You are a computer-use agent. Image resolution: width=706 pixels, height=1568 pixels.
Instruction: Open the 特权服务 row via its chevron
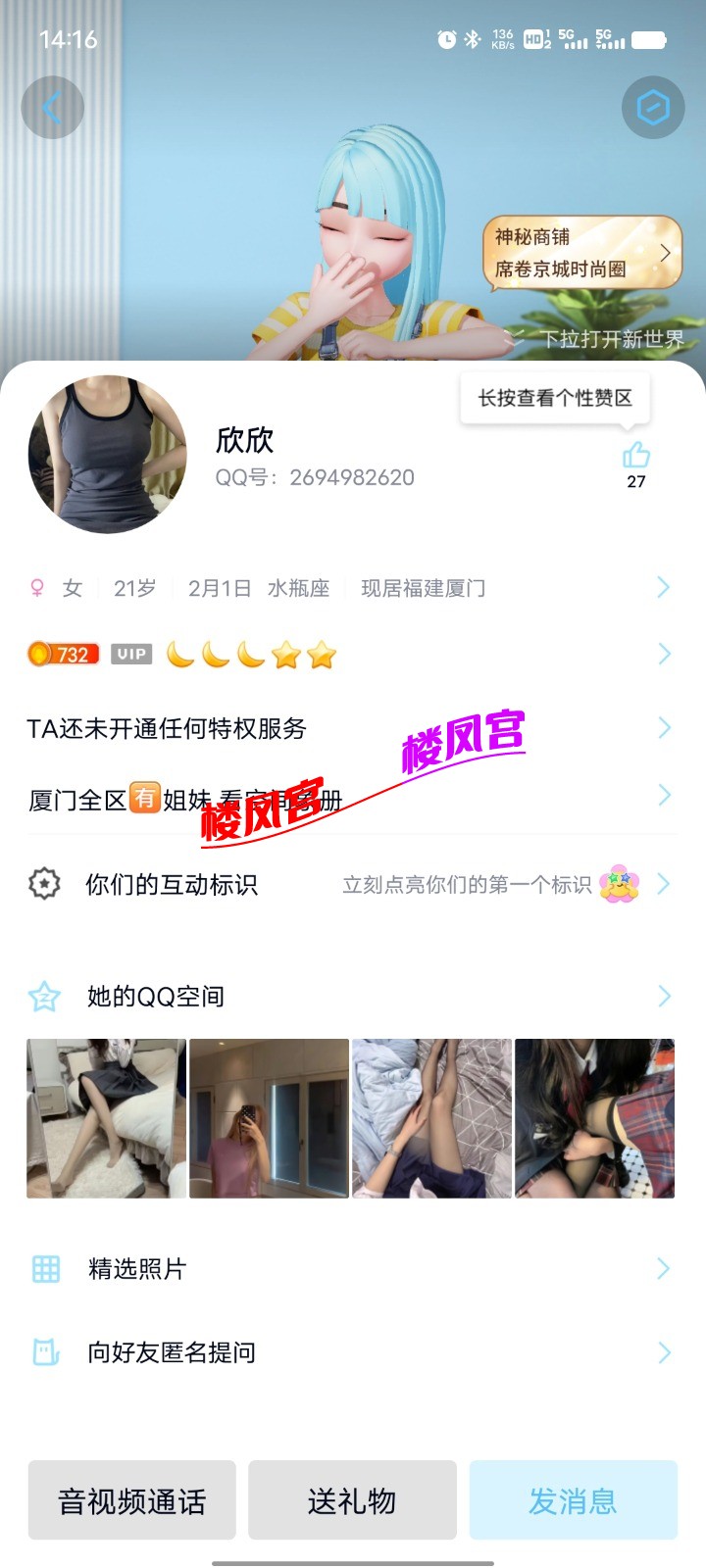[664, 728]
